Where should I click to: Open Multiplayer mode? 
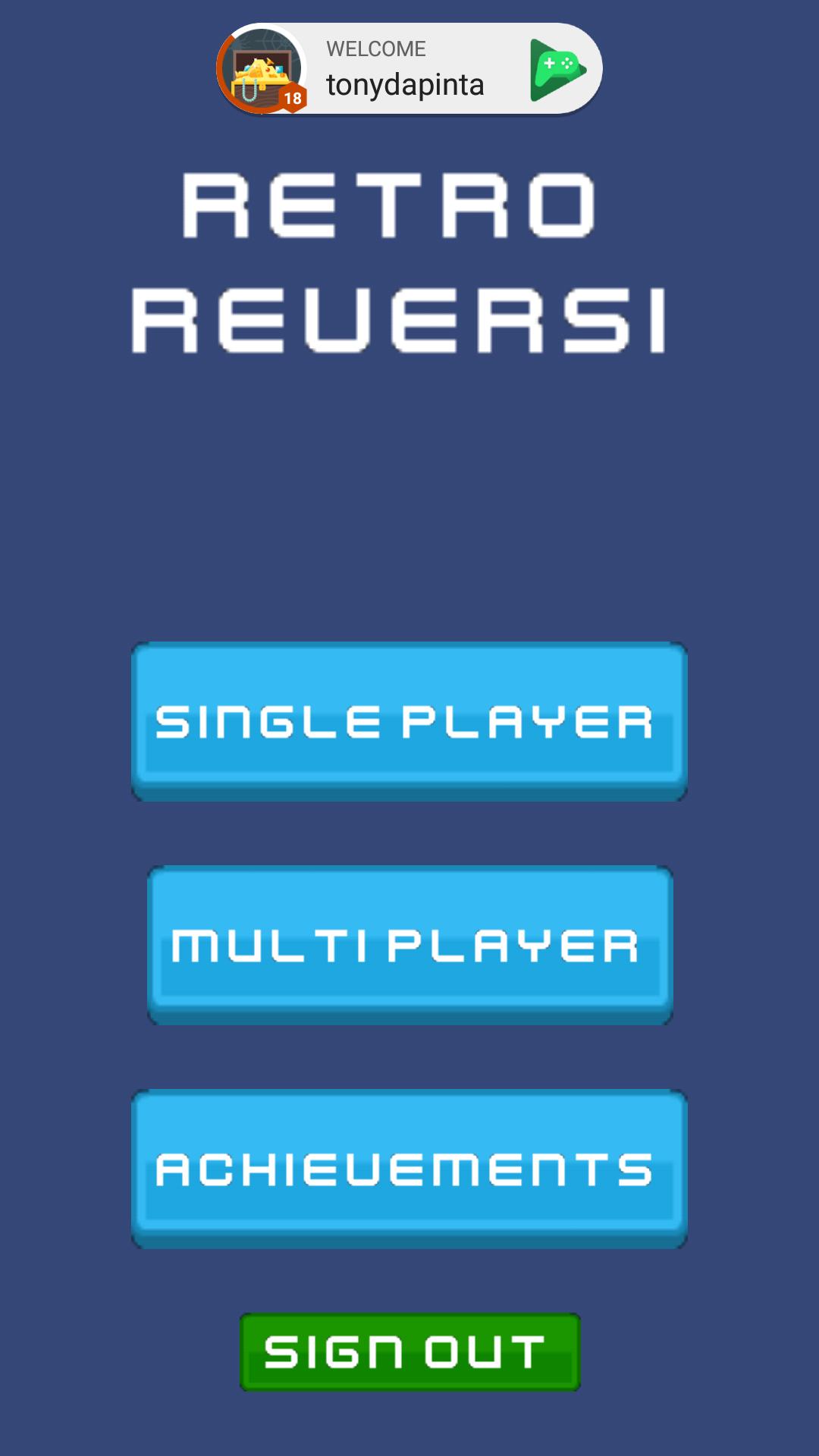click(409, 944)
